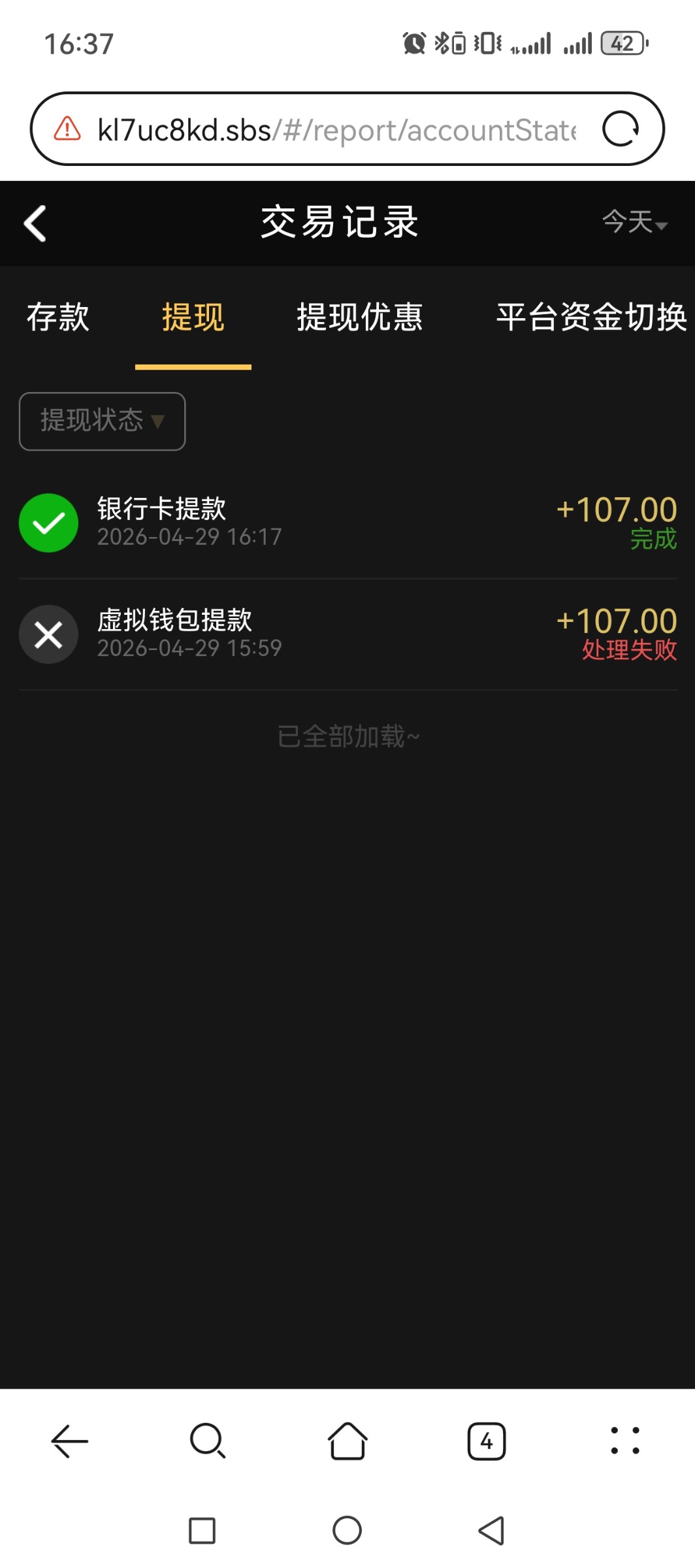The height and width of the screenshot is (1568, 695).
Task: Open the 今天 date range dropdown
Action: [634, 222]
